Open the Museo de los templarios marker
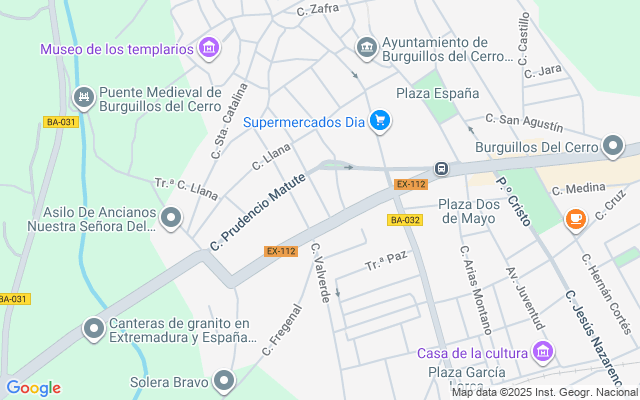The image size is (640, 400). 209,48
